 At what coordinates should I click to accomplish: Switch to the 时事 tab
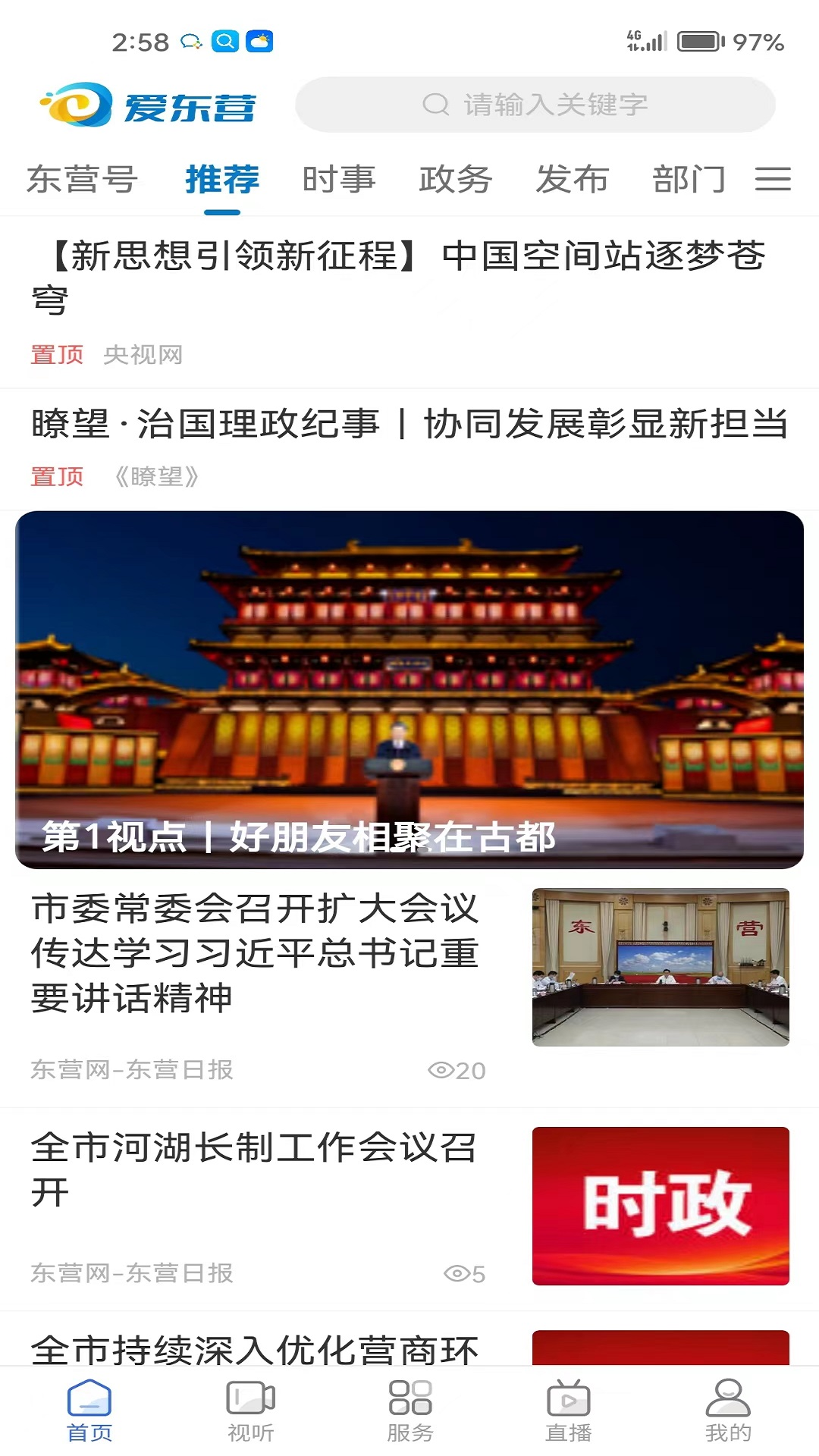click(339, 180)
